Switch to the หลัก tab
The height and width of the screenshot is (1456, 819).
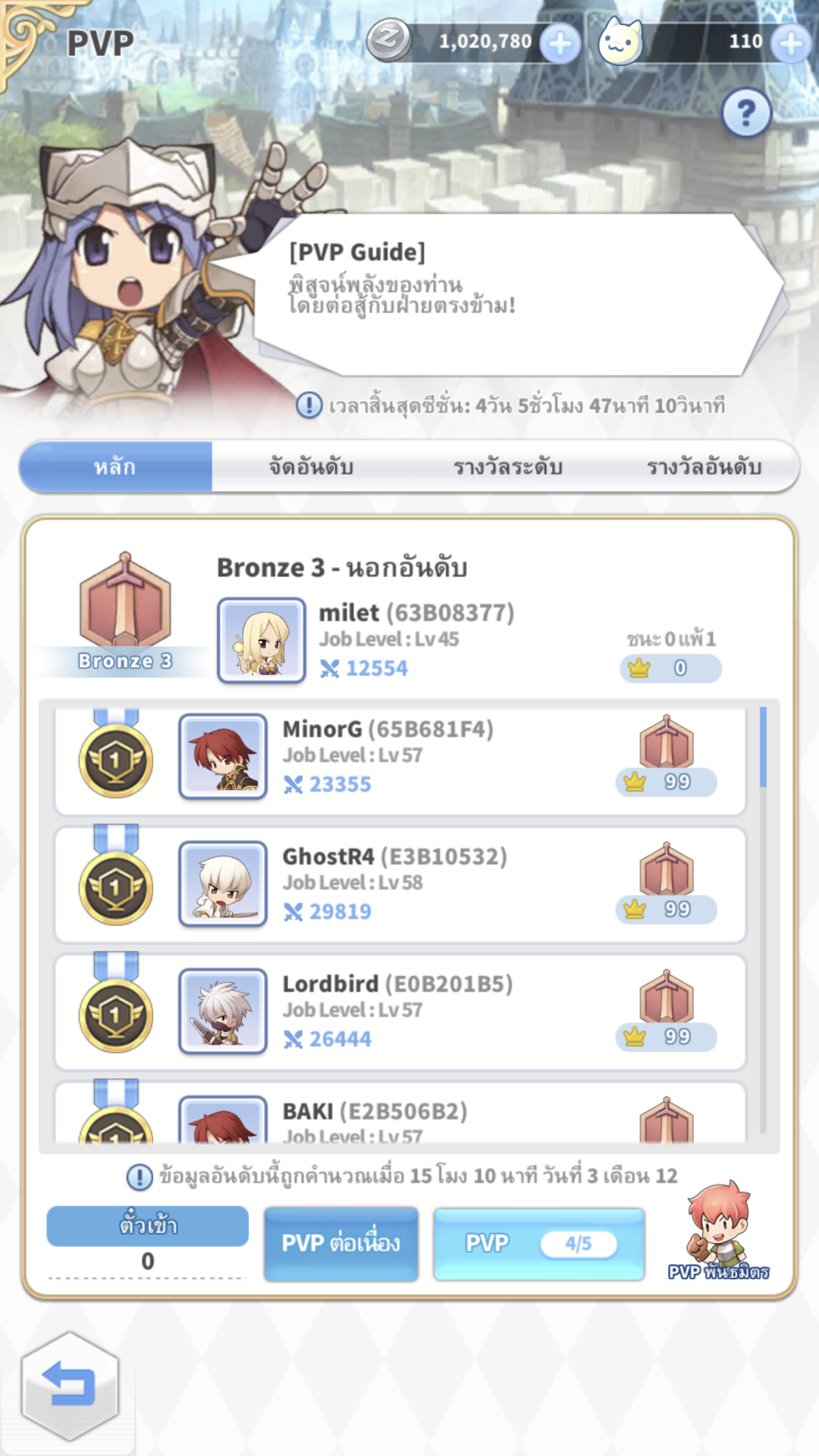(x=115, y=467)
